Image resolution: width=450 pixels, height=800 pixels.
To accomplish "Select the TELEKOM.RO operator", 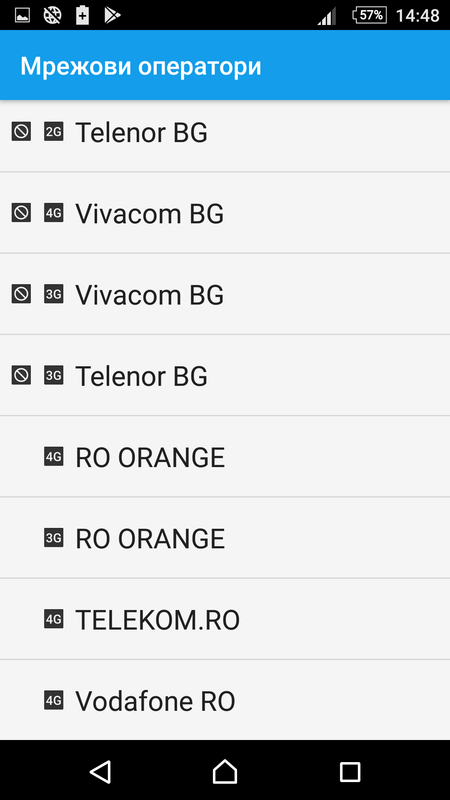I will point(225,619).
